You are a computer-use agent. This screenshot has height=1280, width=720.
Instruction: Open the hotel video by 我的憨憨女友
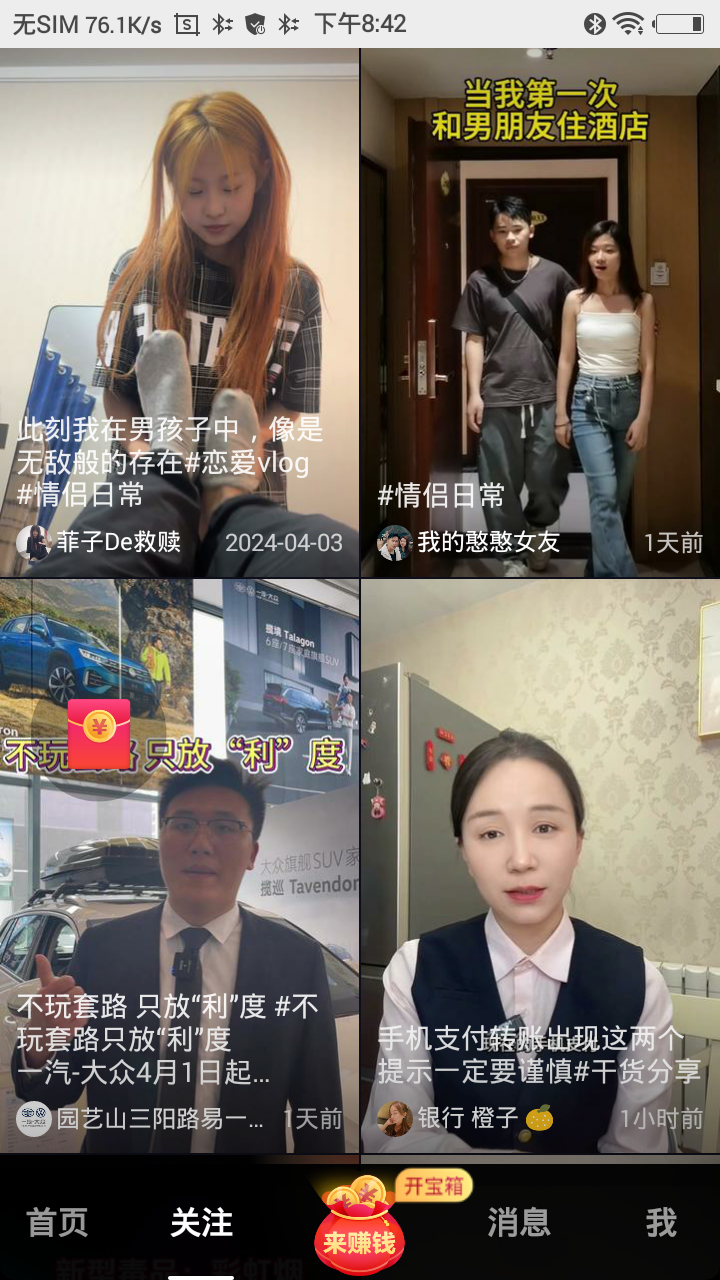click(540, 300)
